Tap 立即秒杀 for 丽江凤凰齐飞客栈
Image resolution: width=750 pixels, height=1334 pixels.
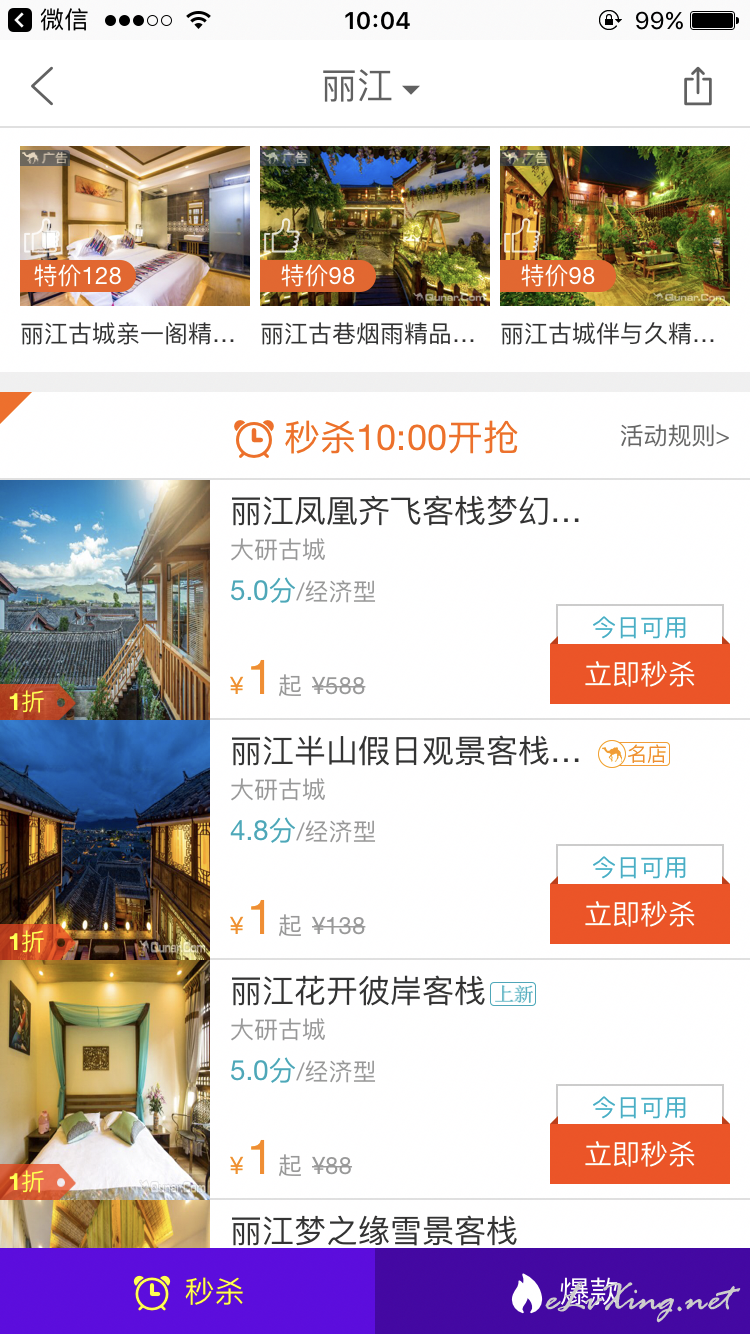pos(640,673)
